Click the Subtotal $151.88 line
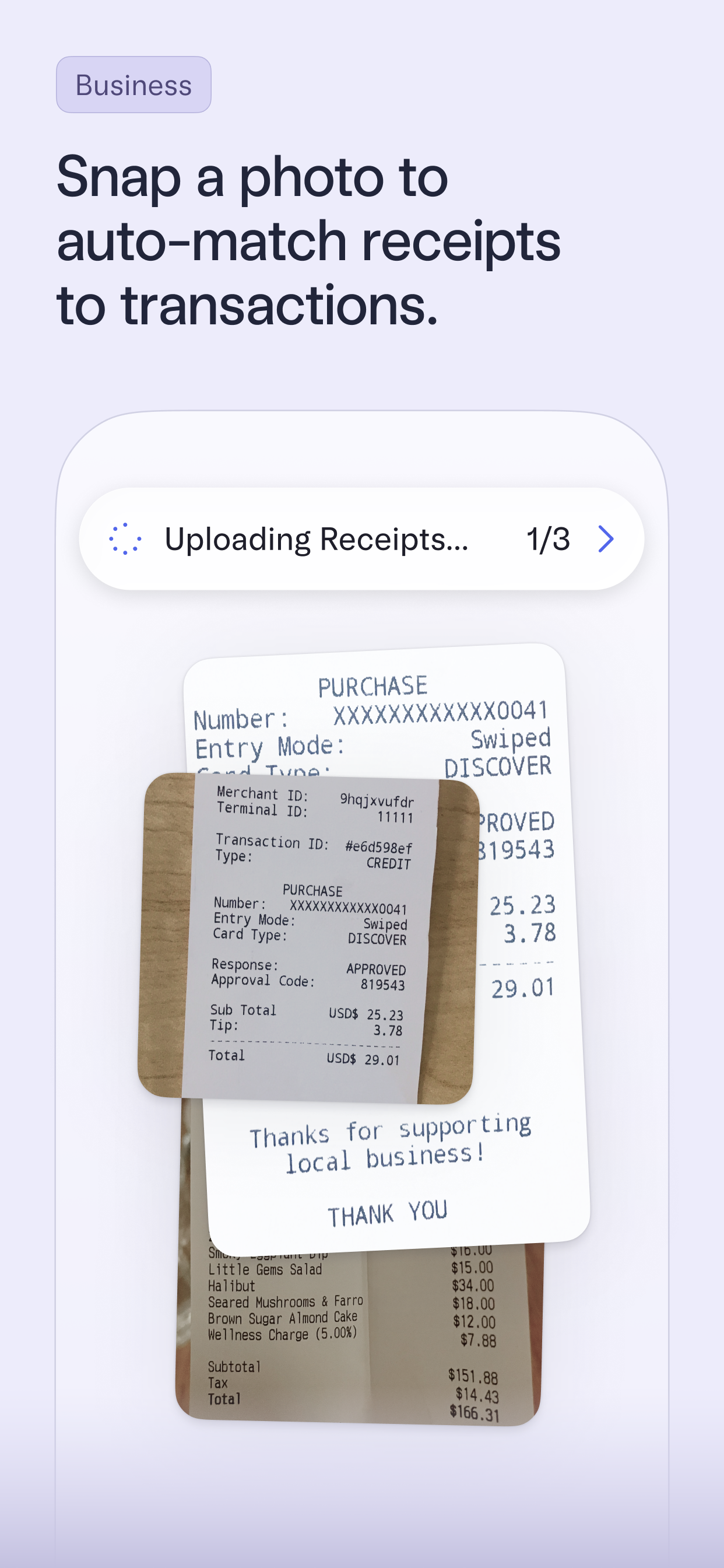Image resolution: width=724 pixels, height=1568 pixels. pos(353,1367)
